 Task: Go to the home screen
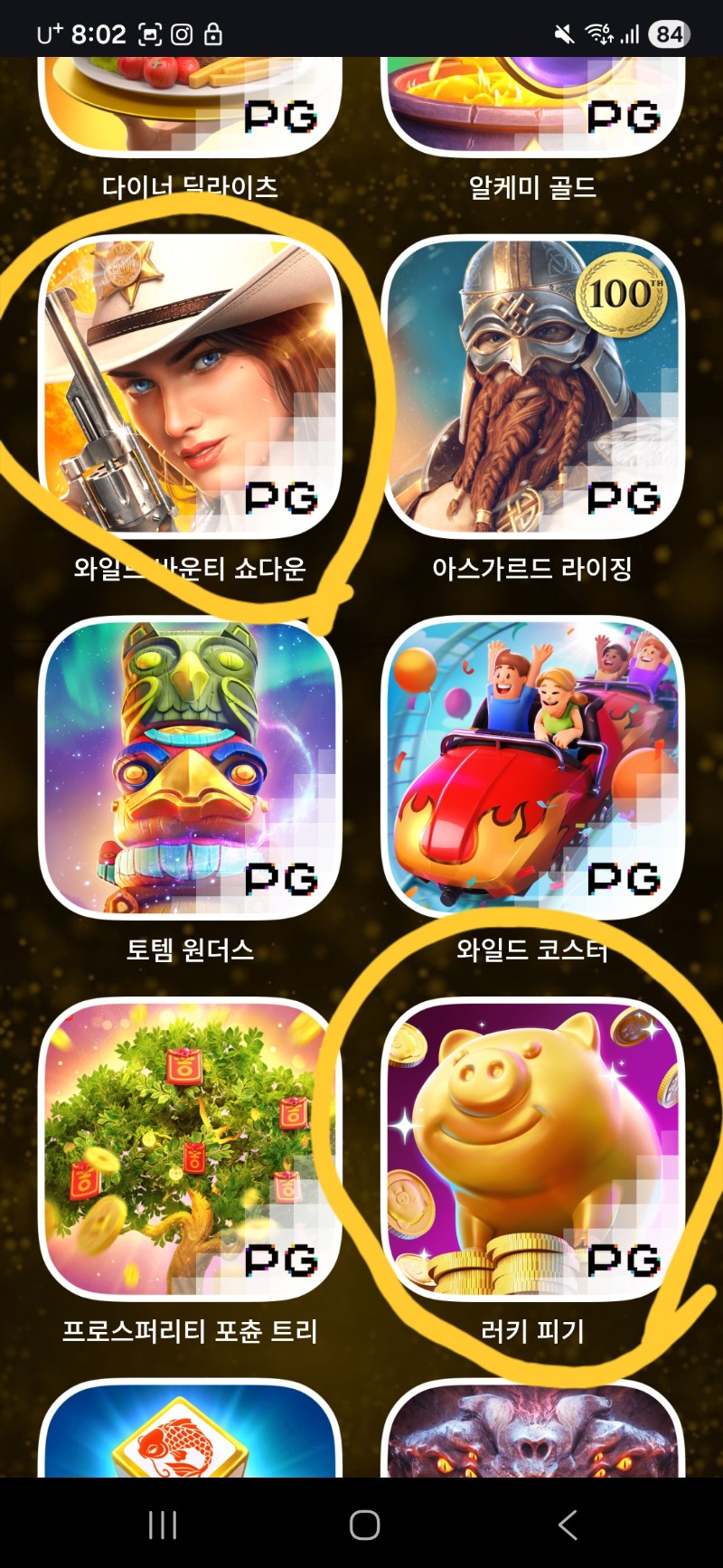click(x=364, y=1525)
